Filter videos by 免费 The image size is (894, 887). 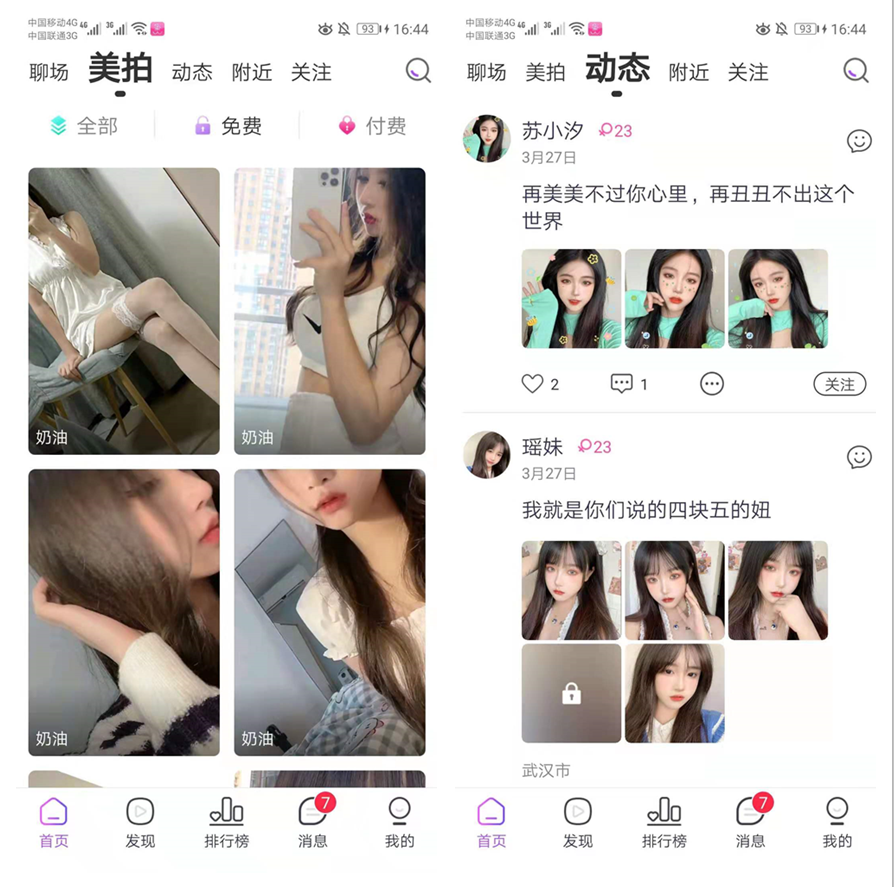tap(228, 126)
